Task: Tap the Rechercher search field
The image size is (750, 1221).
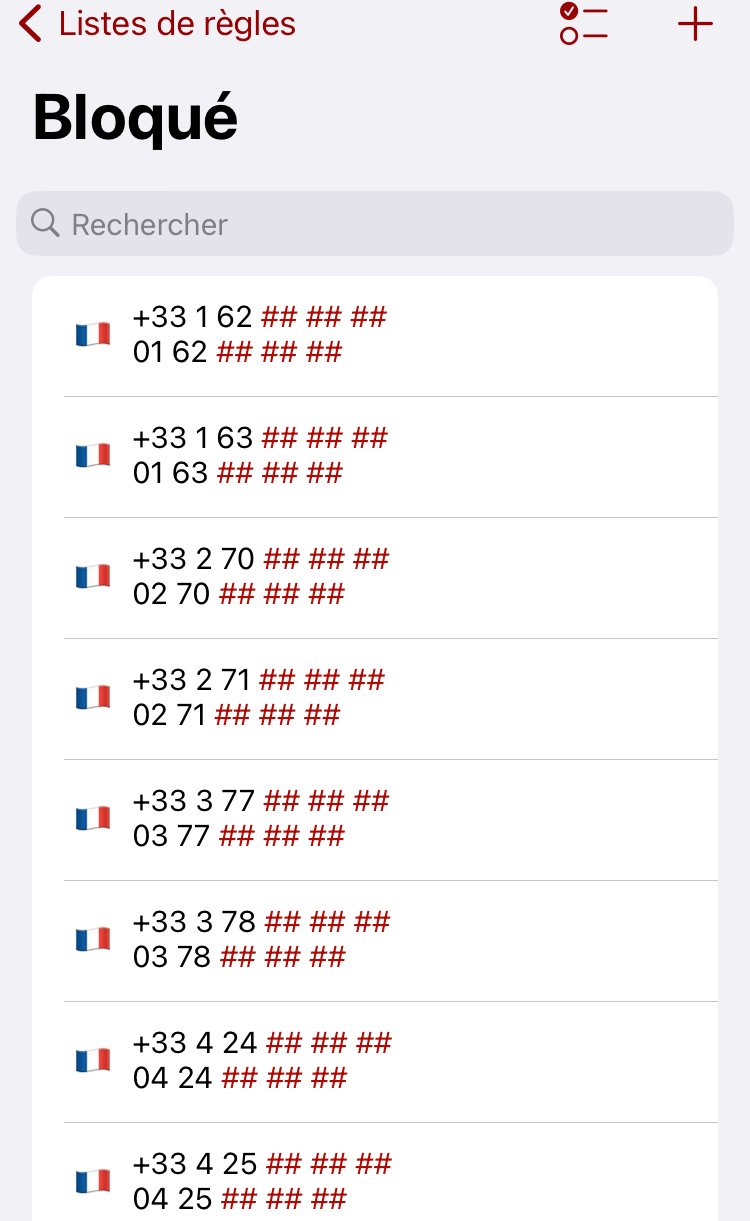Action: (x=375, y=223)
